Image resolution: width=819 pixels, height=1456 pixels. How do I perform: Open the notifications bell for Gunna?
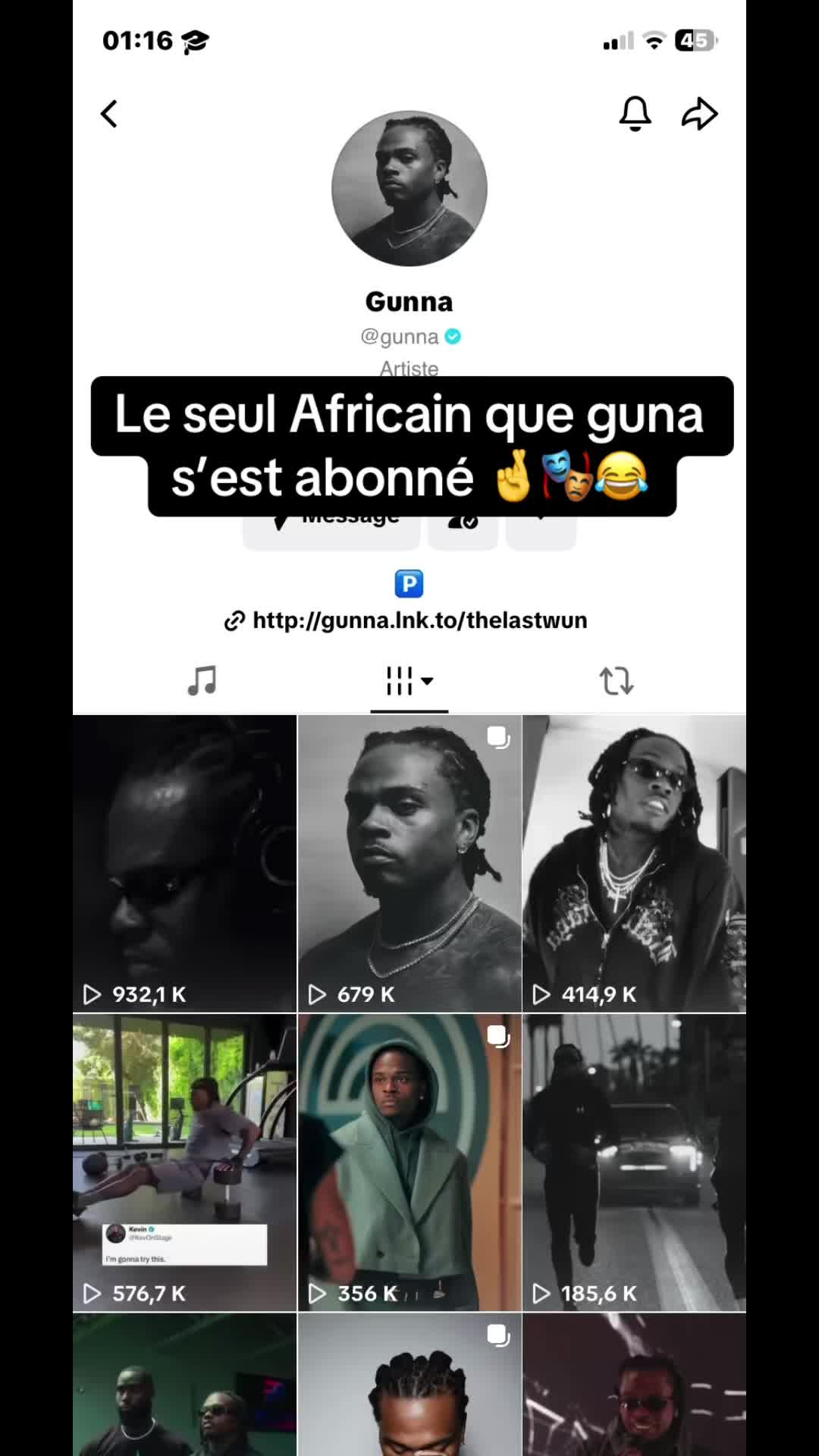tap(635, 114)
